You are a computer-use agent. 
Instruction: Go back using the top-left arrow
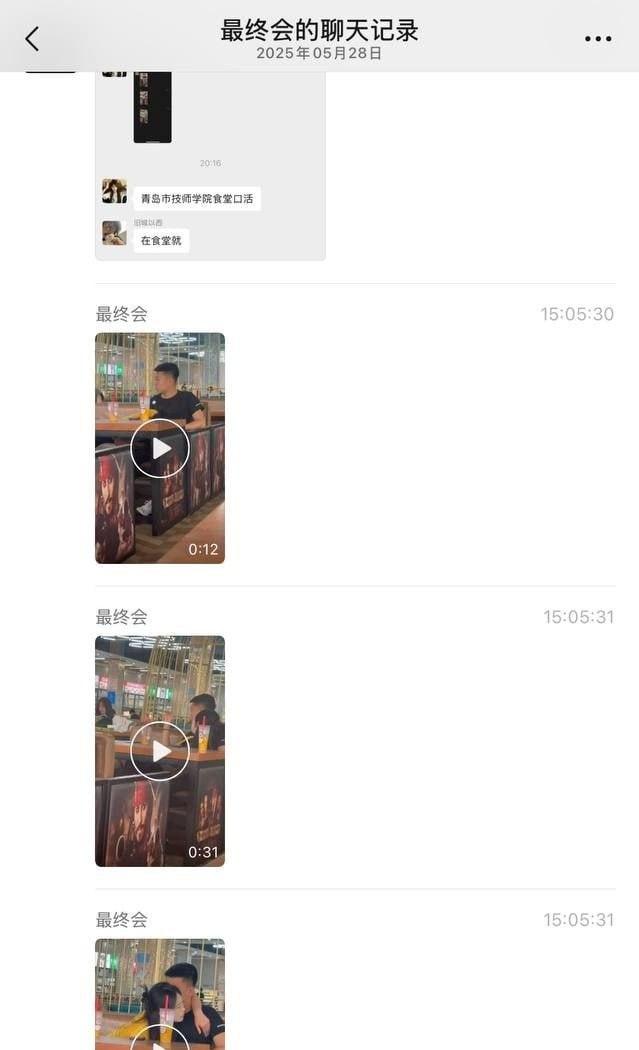(x=32, y=39)
